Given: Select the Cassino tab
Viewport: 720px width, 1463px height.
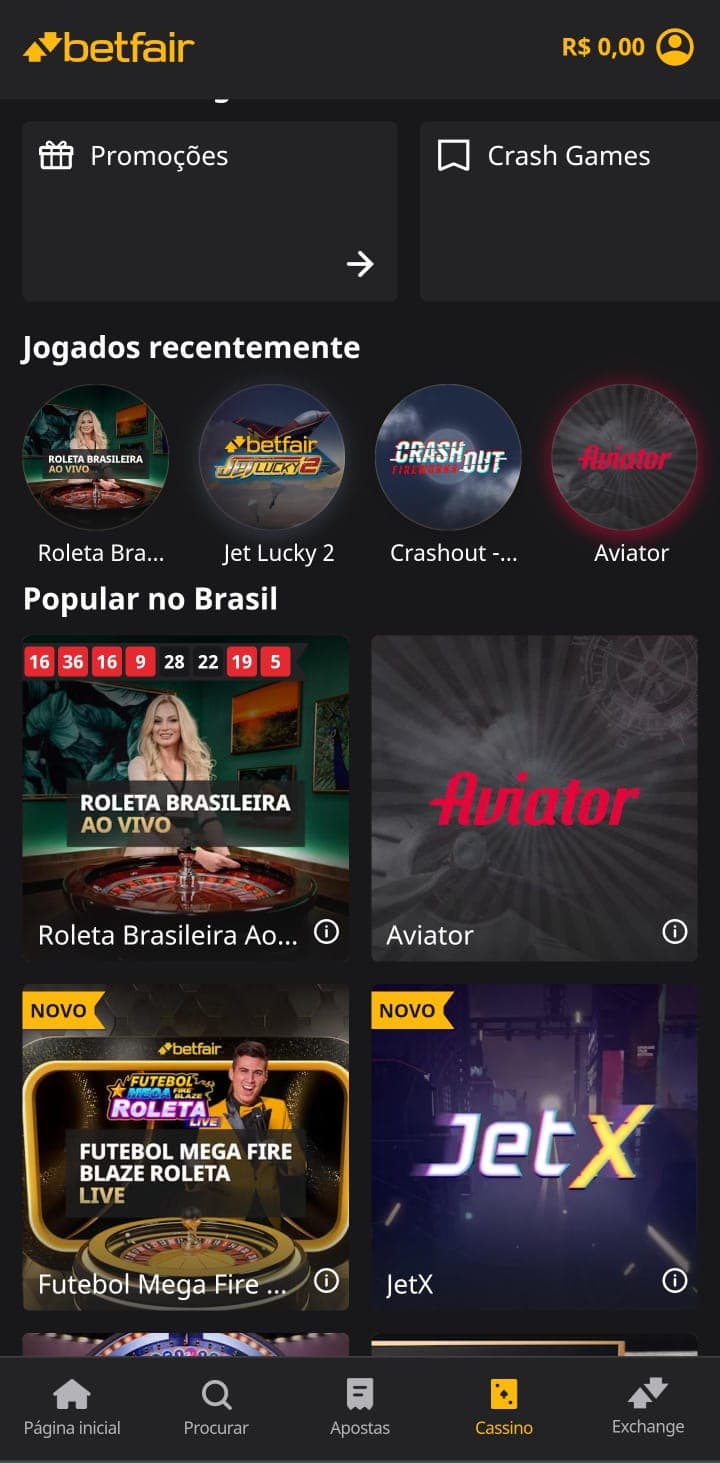Looking at the screenshot, I should (x=504, y=1407).
